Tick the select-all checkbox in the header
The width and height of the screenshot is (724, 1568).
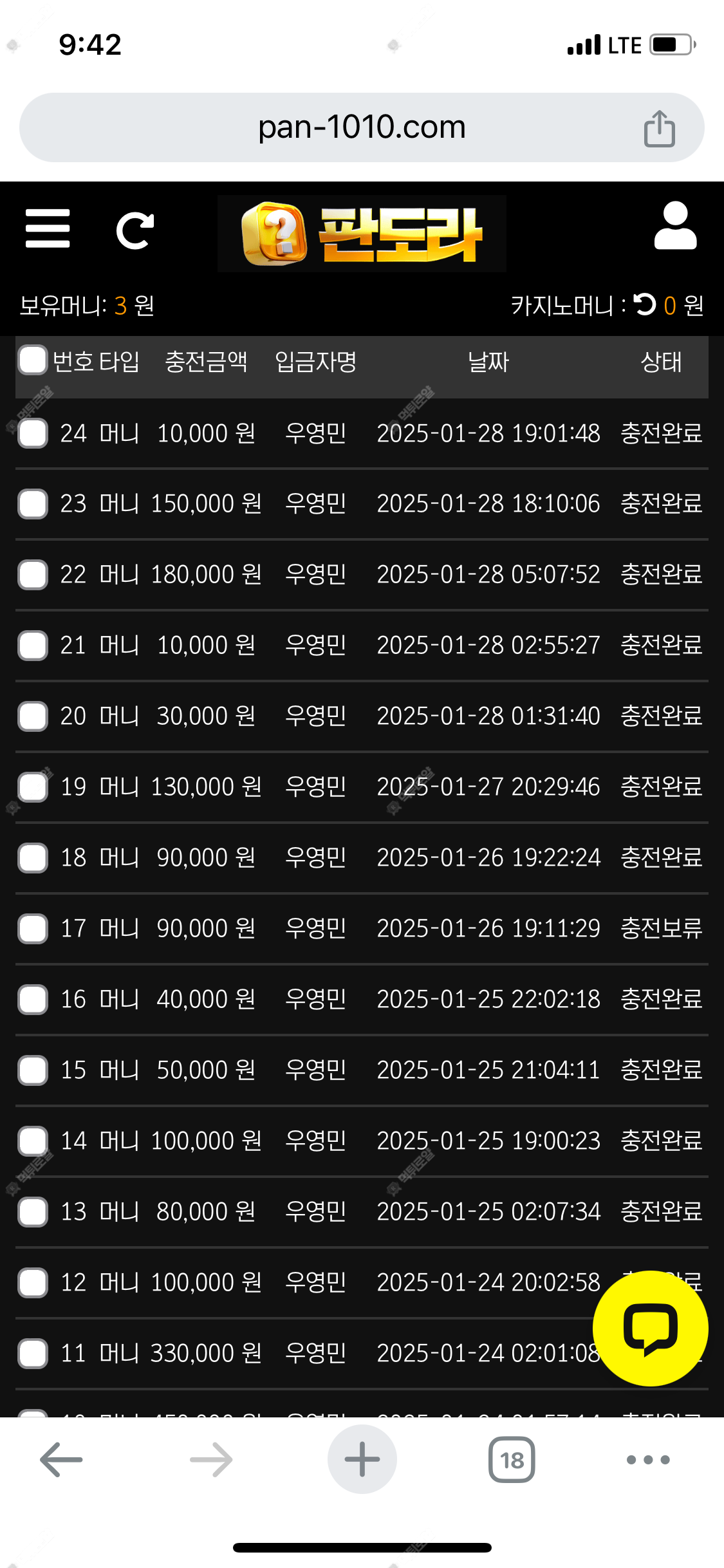point(33,360)
